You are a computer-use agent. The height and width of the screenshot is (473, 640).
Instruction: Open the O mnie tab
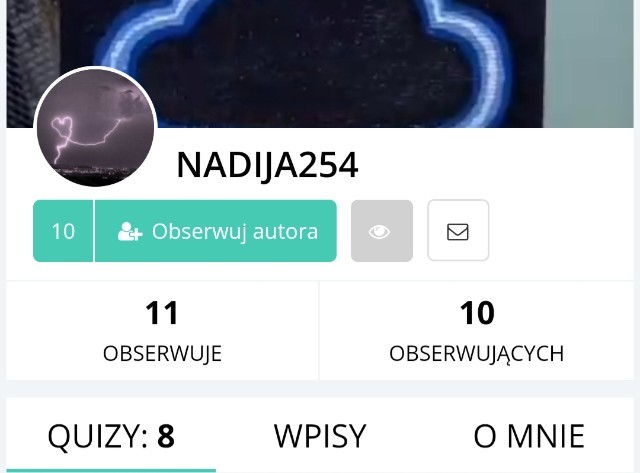pyautogui.click(x=529, y=436)
